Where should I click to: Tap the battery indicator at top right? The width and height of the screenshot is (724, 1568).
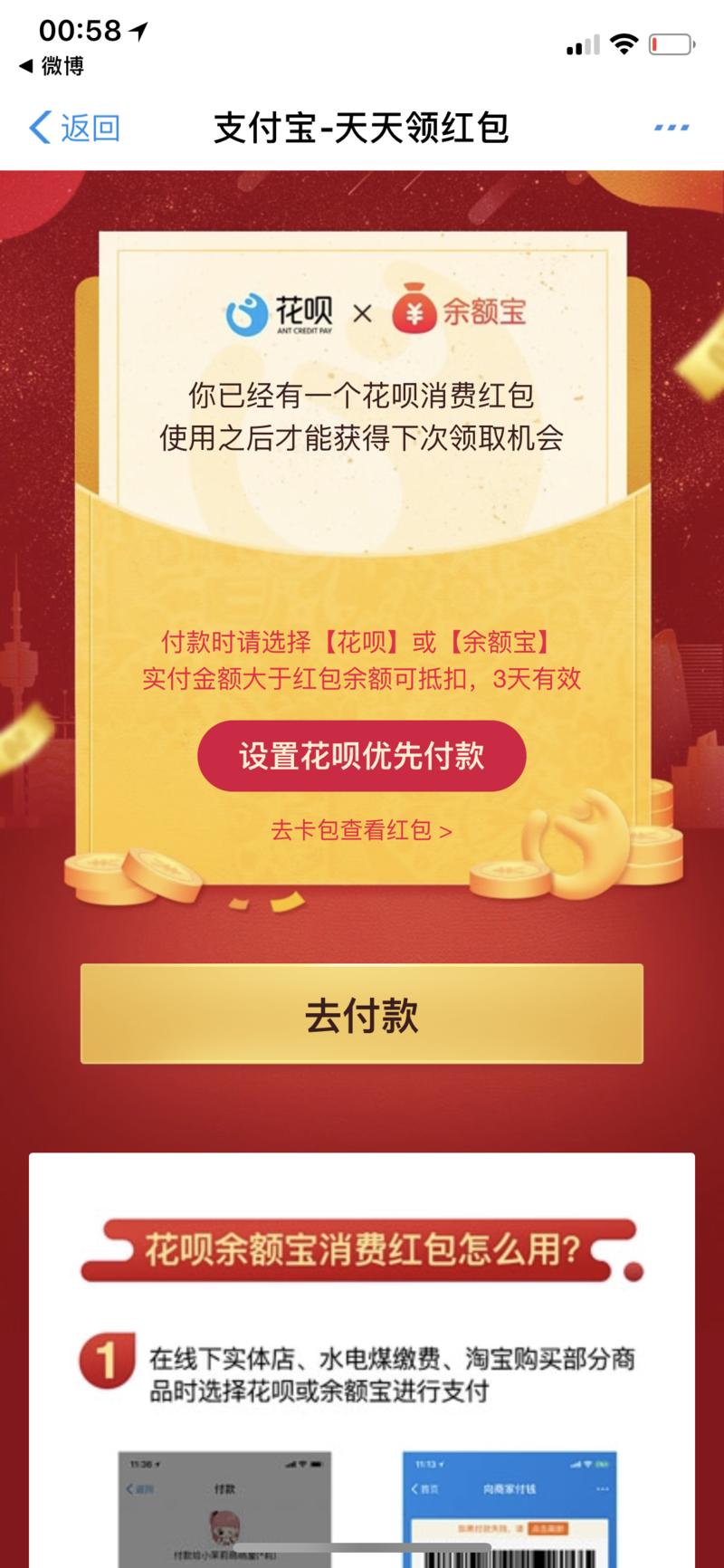668,41
